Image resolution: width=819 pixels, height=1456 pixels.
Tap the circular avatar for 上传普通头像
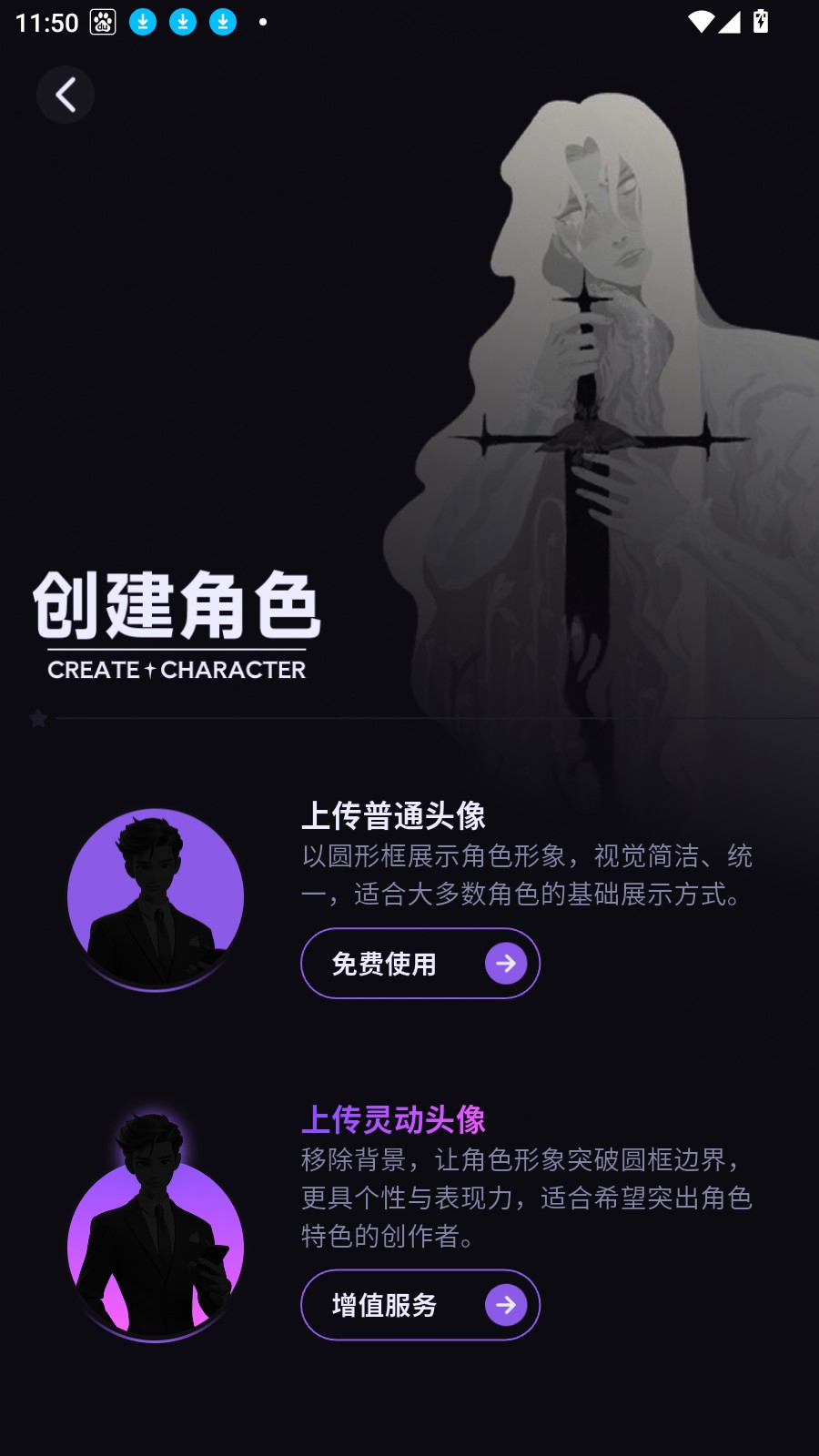click(x=157, y=896)
